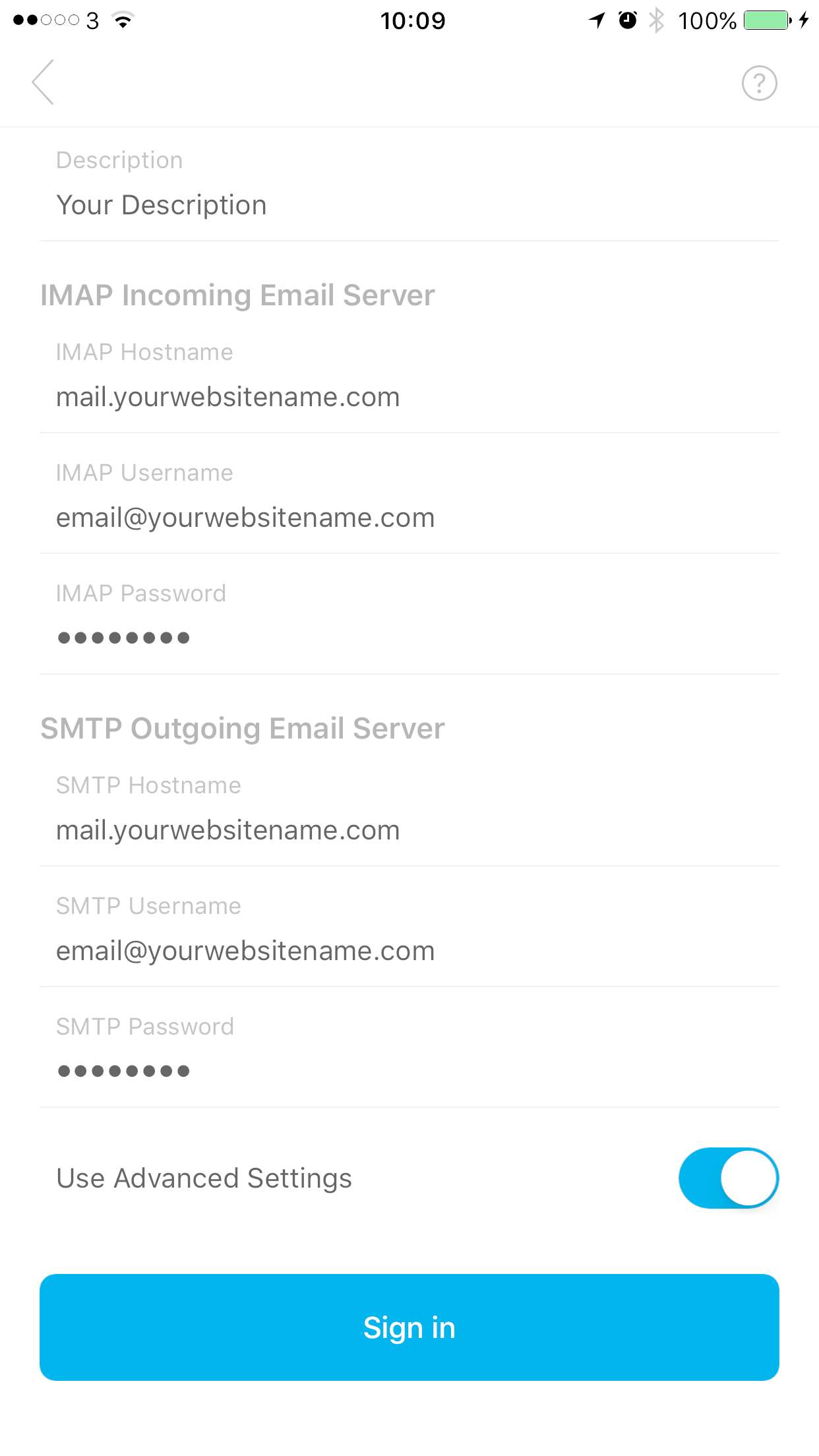Tap the SMTP Hostname field
The height and width of the screenshot is (1456, 819).
tap(409, 809)
